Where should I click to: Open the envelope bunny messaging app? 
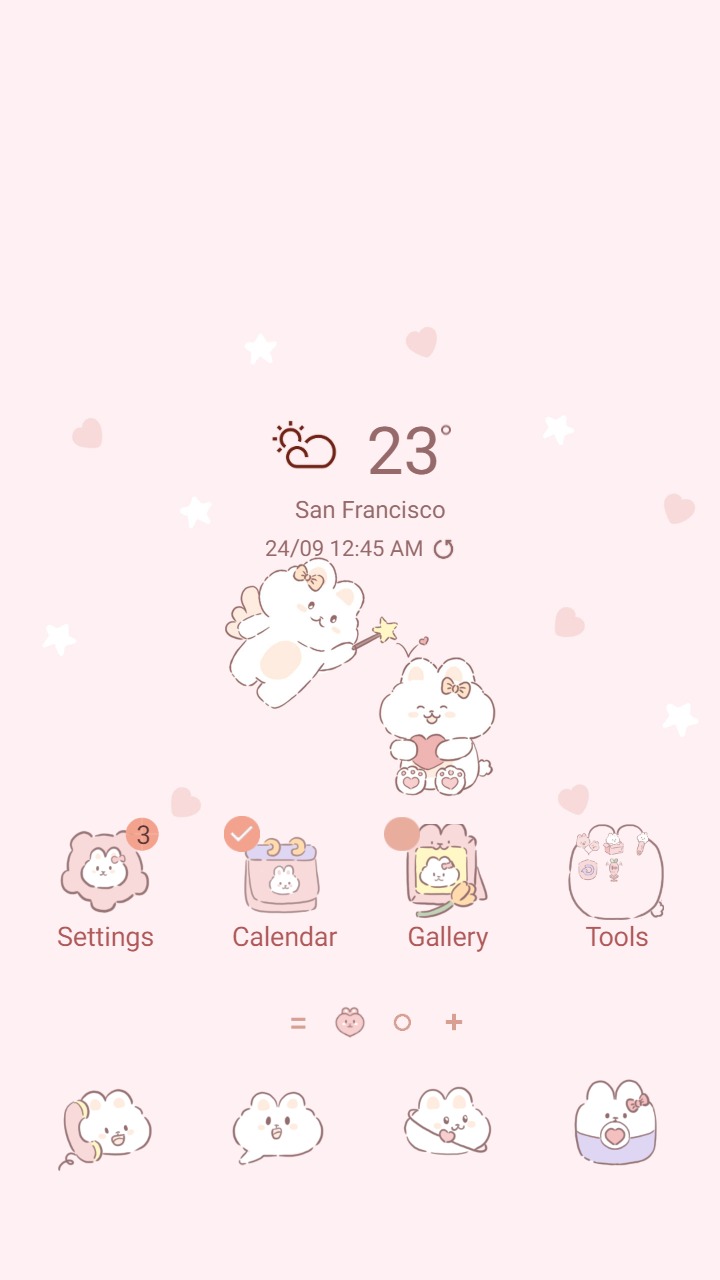click(x=447, y=1122)
